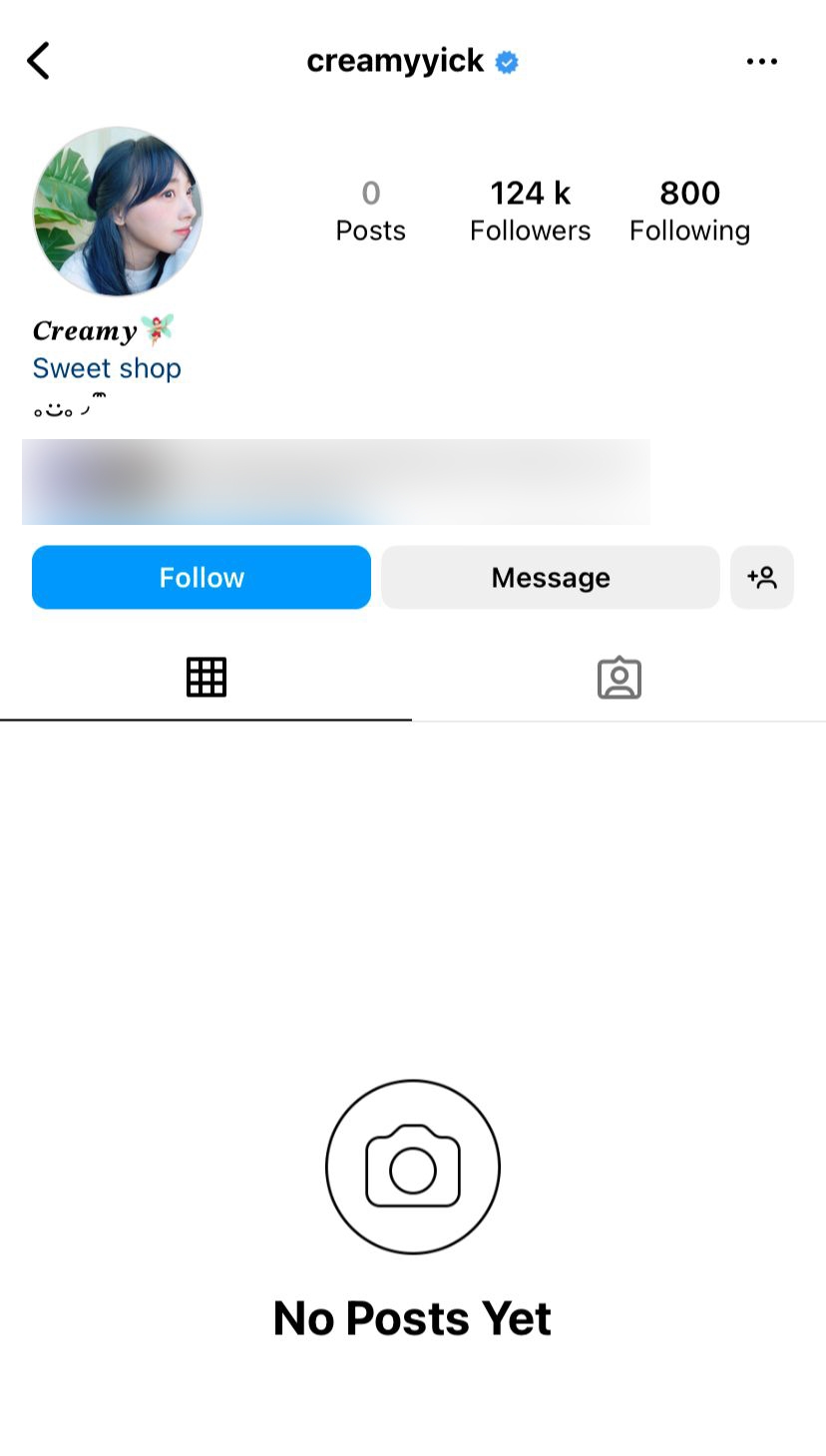
Task: Tap the Sweet shop category link
Action: pyautogui.click(x=107, y=368)
